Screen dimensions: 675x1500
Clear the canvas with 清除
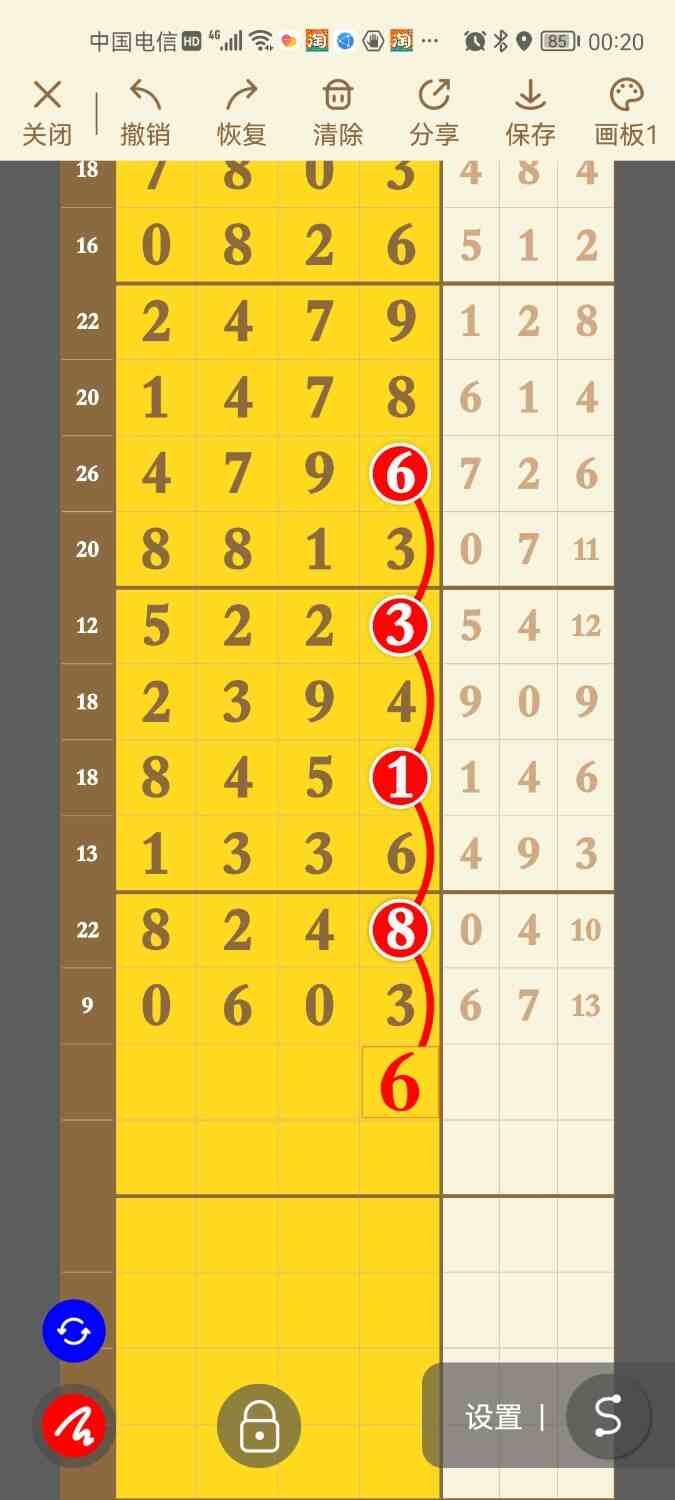[338, 114]
